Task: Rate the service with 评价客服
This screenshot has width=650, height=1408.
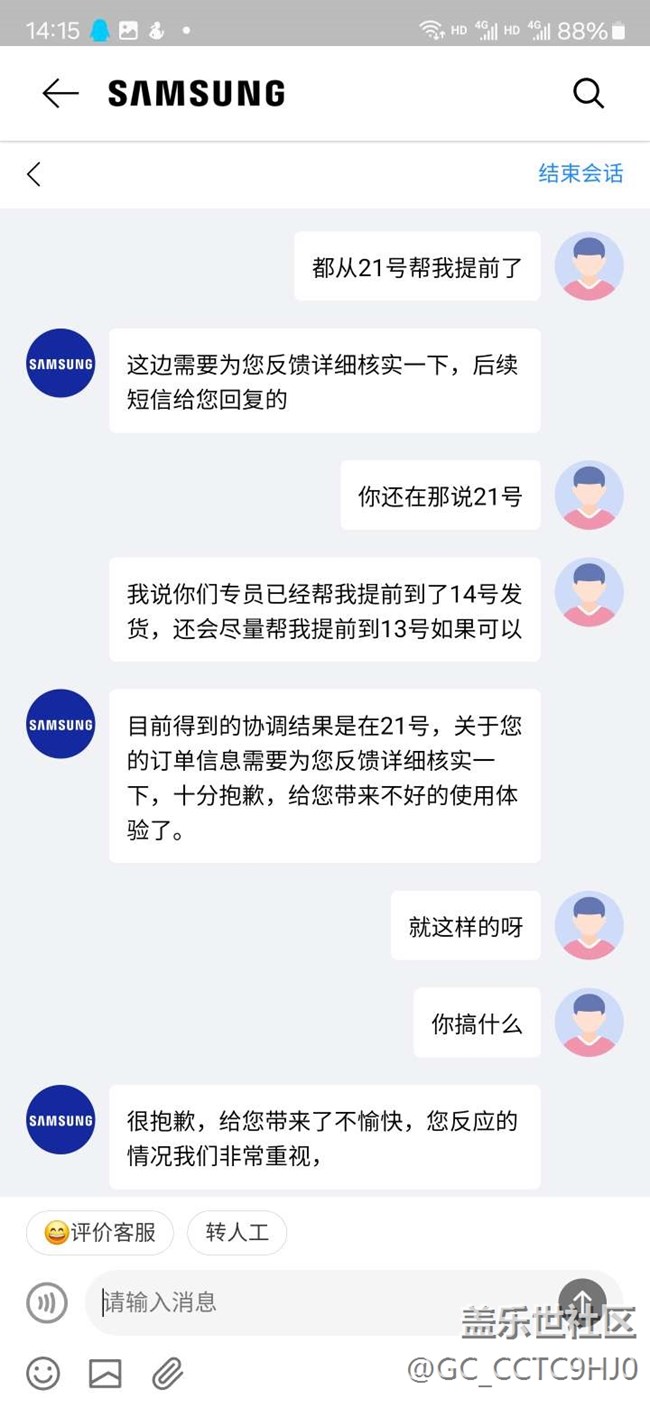Action: point(100,1232)
